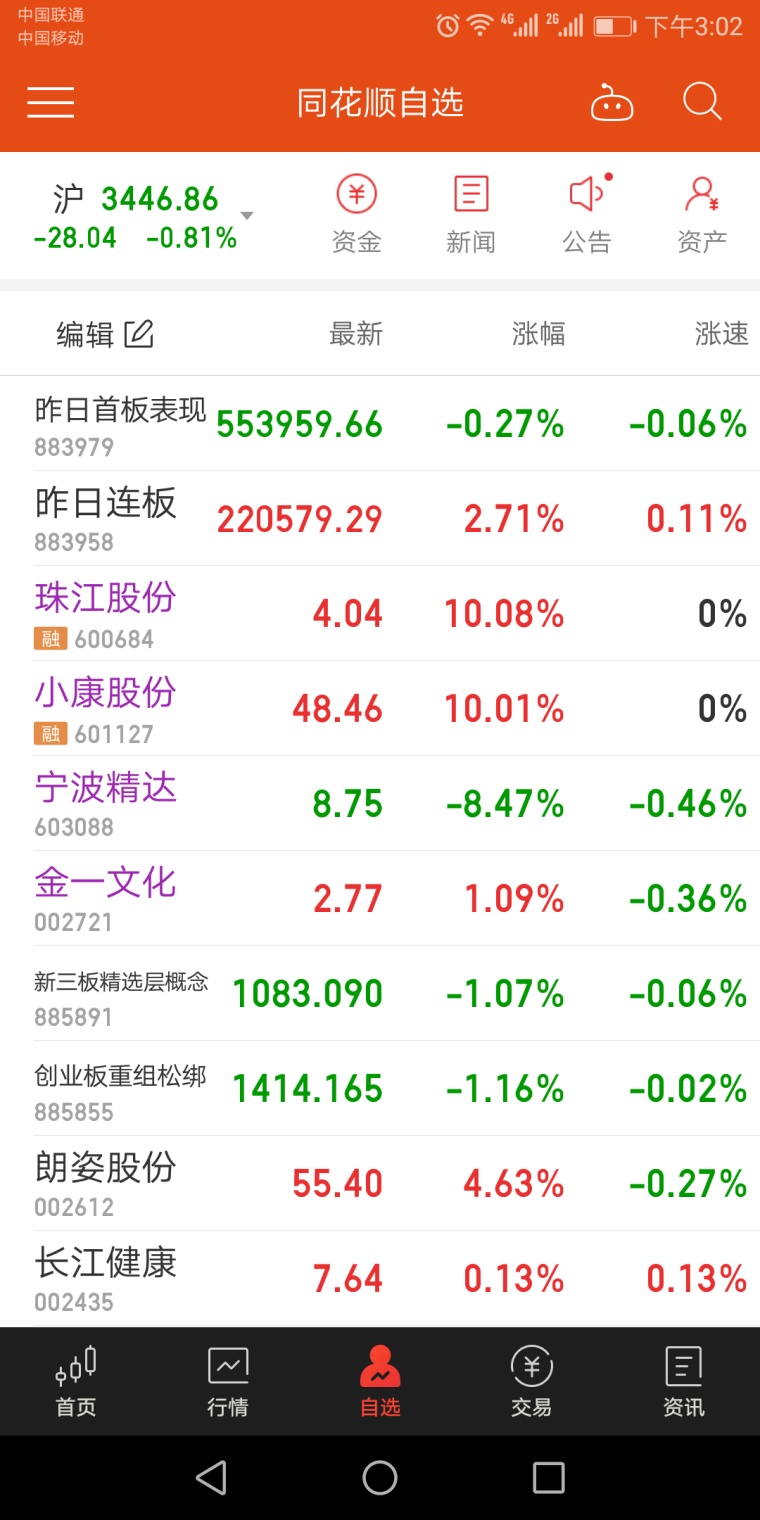Sort list by 涨速 column
760x1520 pixels.
tap(721, 334)
